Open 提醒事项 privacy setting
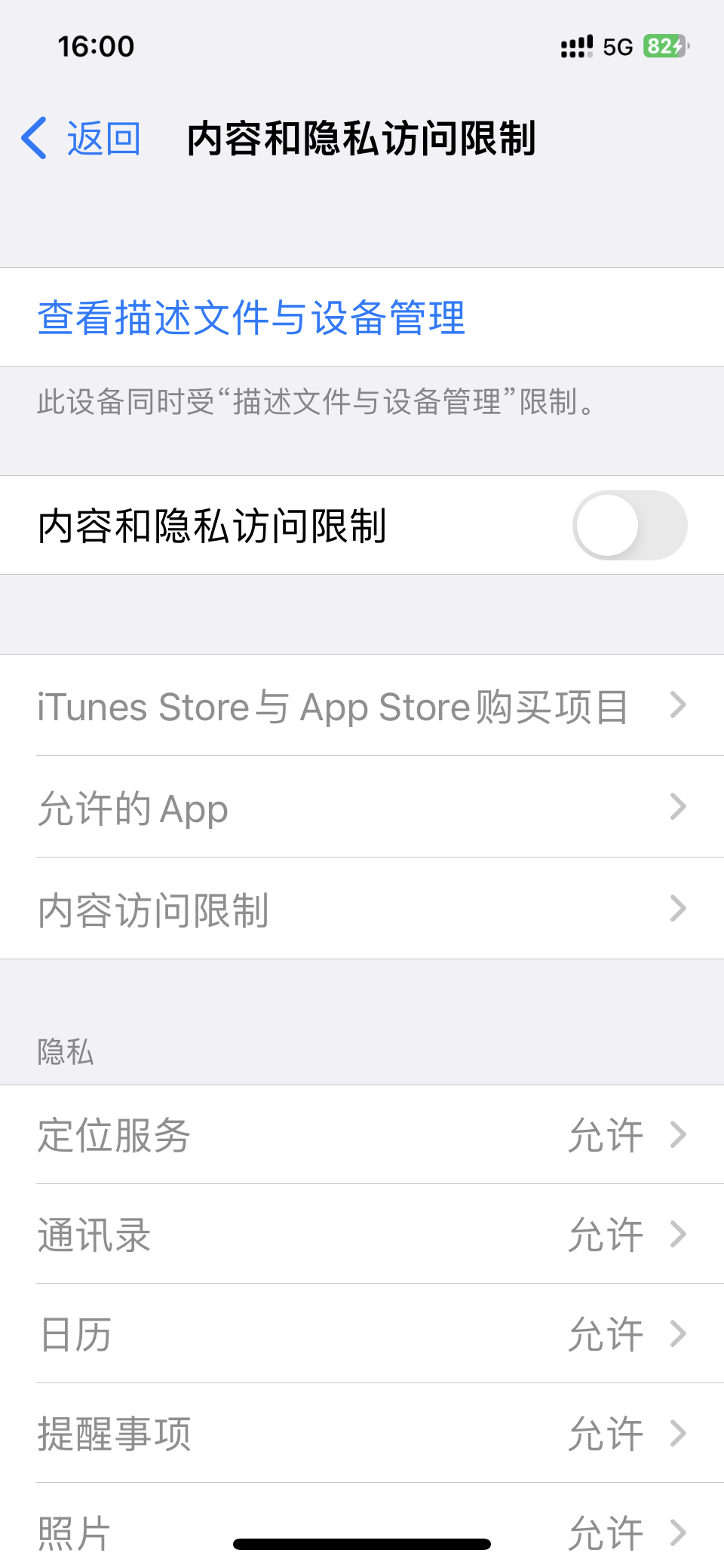Image resolution: width=724 pixels, height=1568 pixels. (362, 1434)
